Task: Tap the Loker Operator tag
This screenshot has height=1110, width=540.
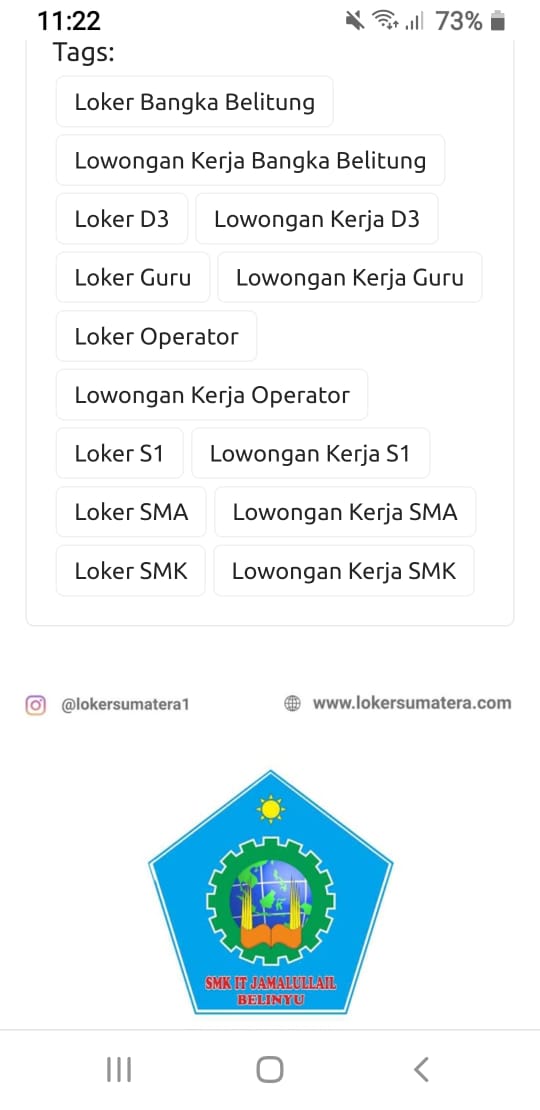Action: (156, 336)
